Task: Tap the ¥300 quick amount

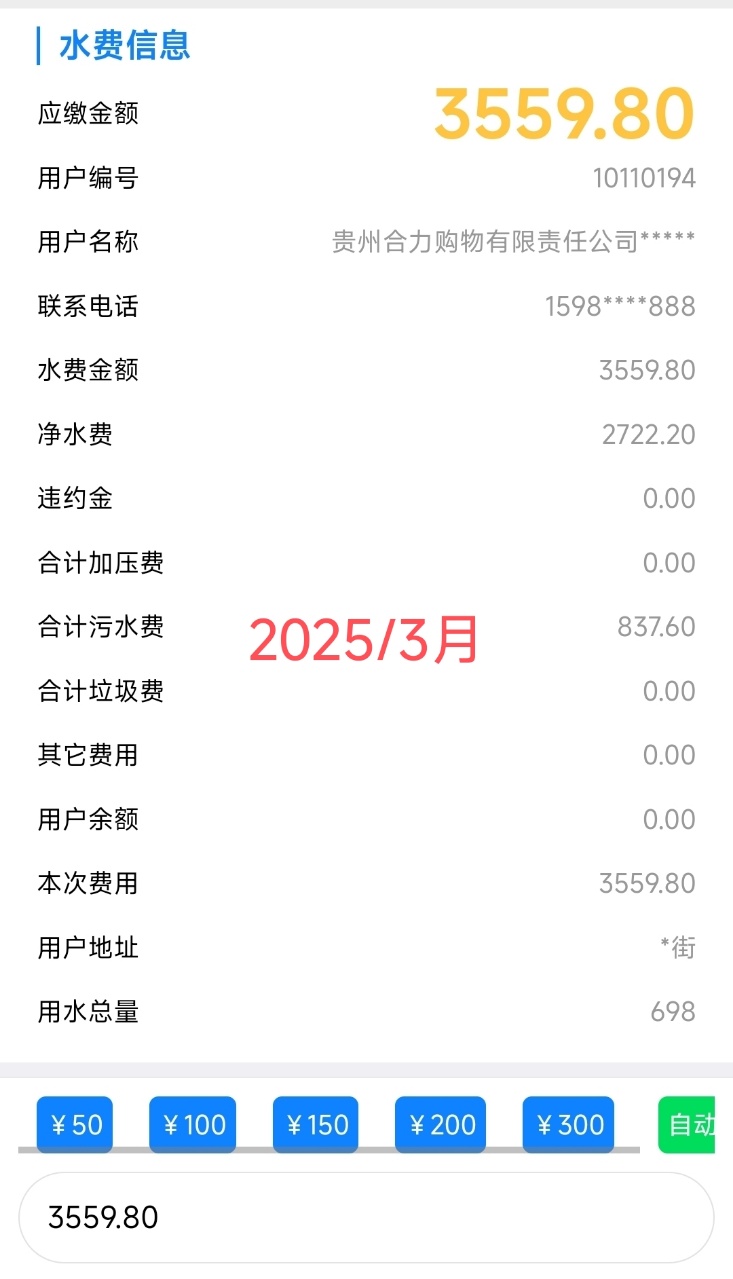Action: click(x=568, y=1125)
